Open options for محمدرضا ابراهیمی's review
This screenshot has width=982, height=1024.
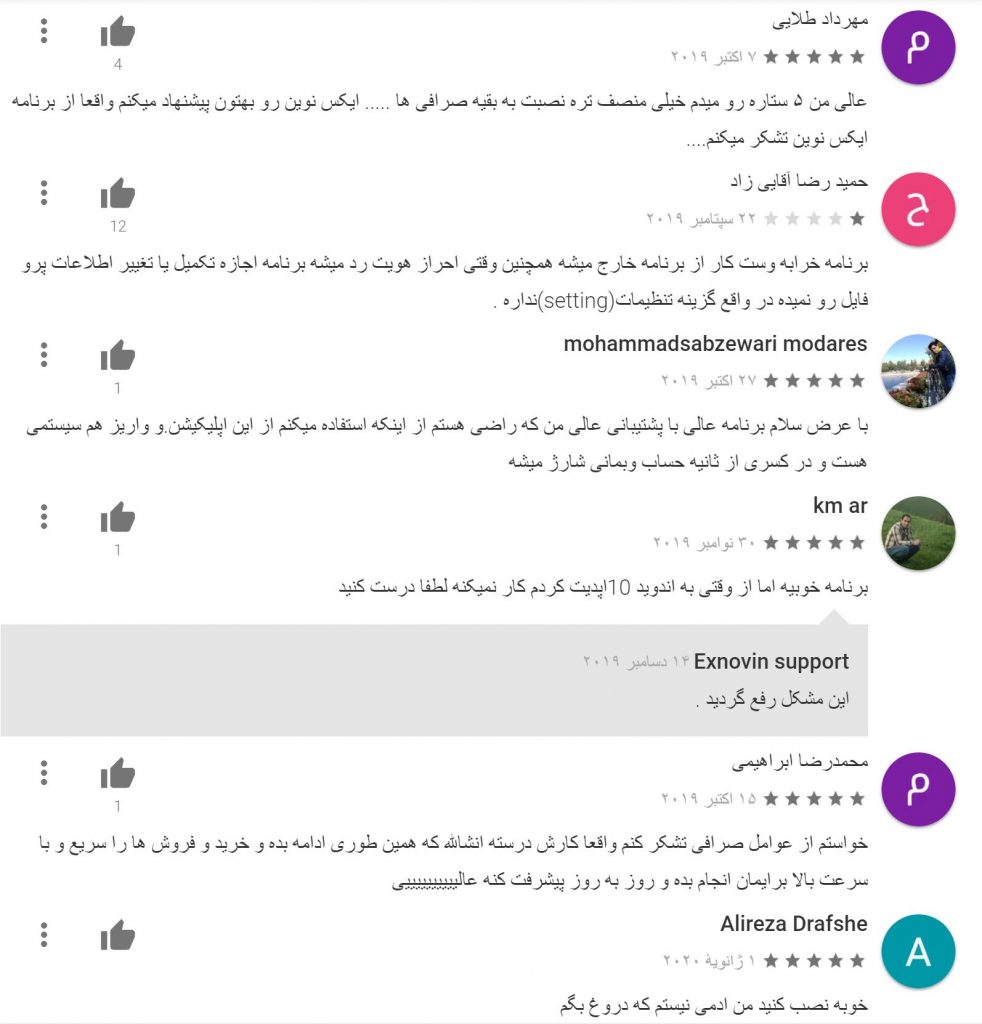[x=44, y=772]
